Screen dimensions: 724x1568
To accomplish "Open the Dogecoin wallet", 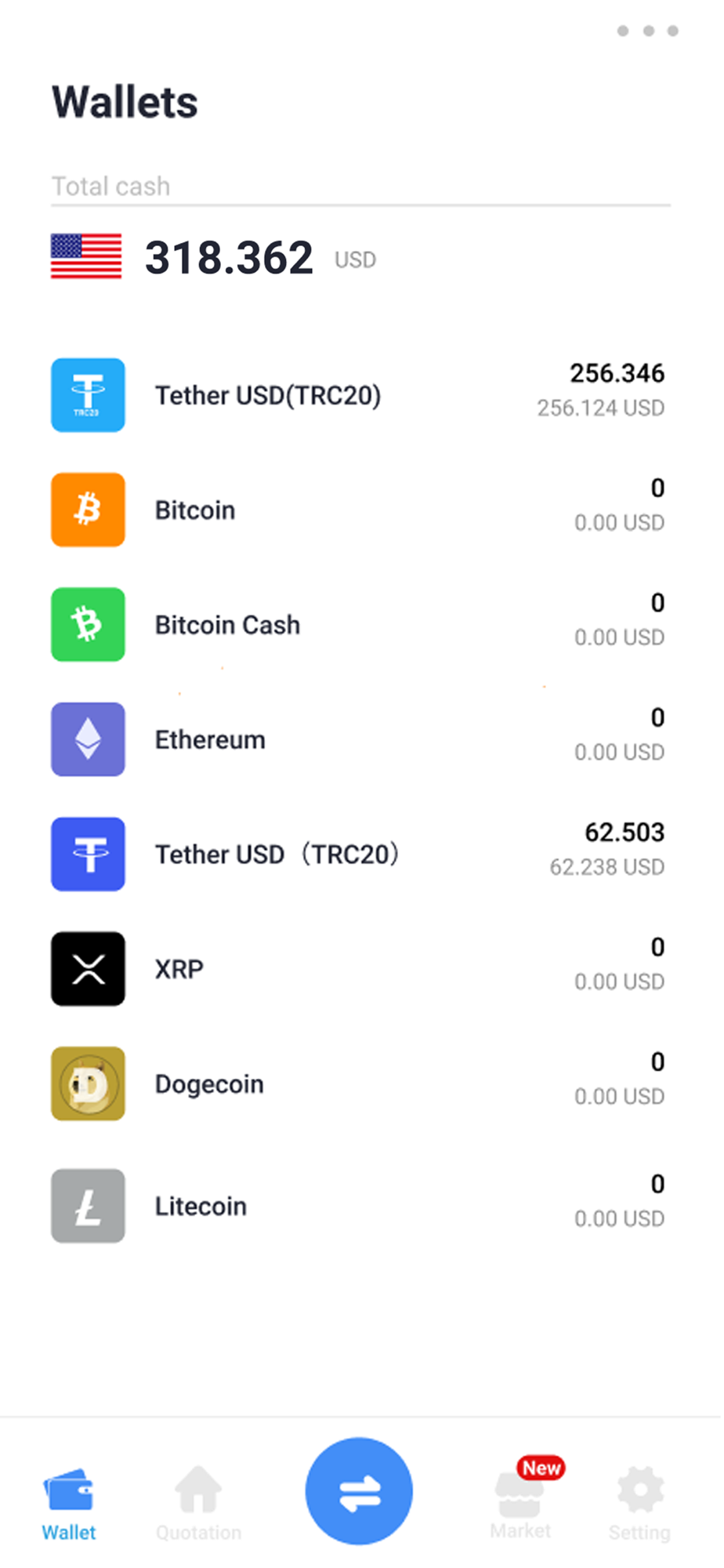I will [x=358, y=1083].
